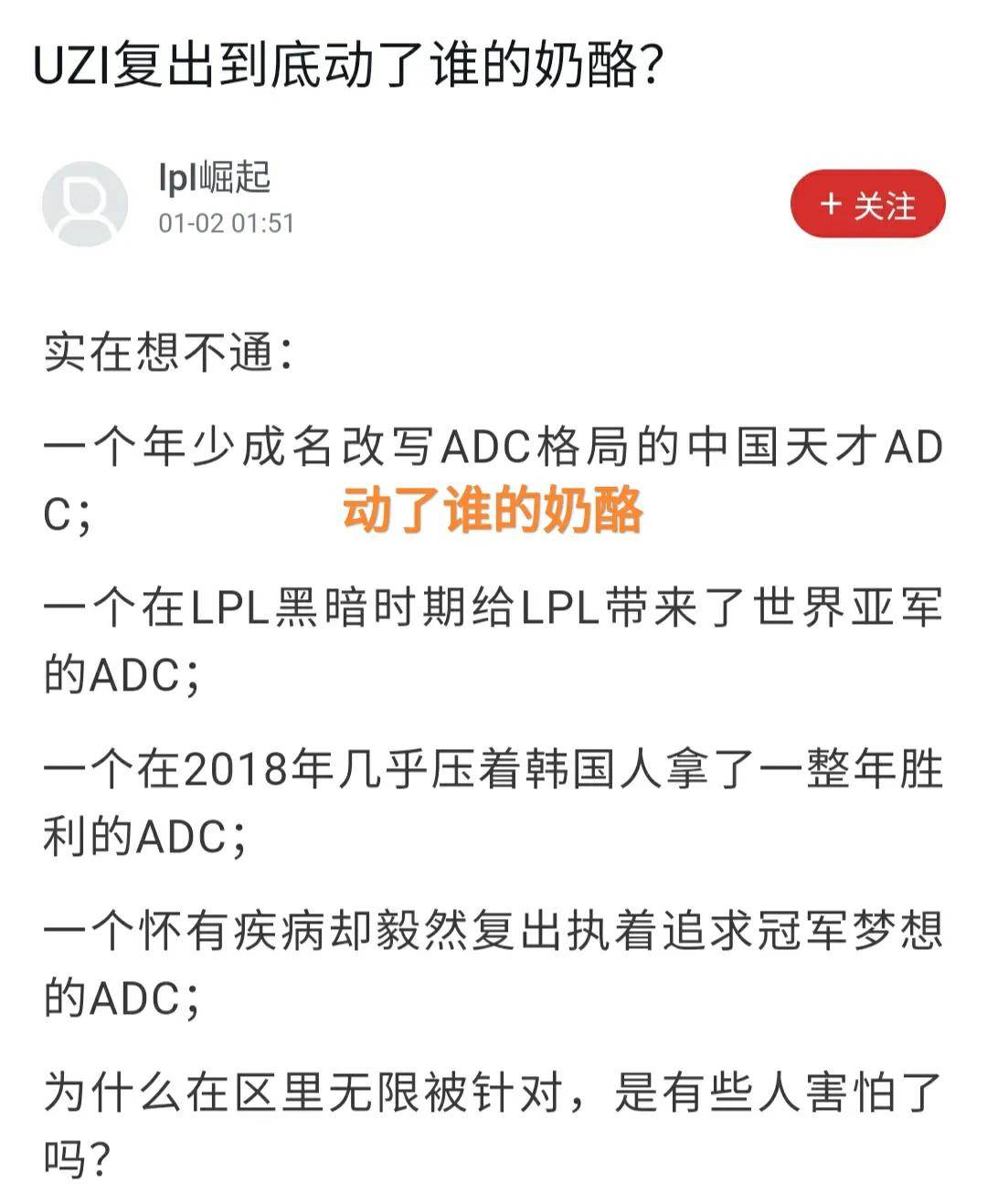The width and height of the screenshot is (987, 1204).
Task: Open the author's profile avatar
Action: pyautogui.click(x=85, y=204)
